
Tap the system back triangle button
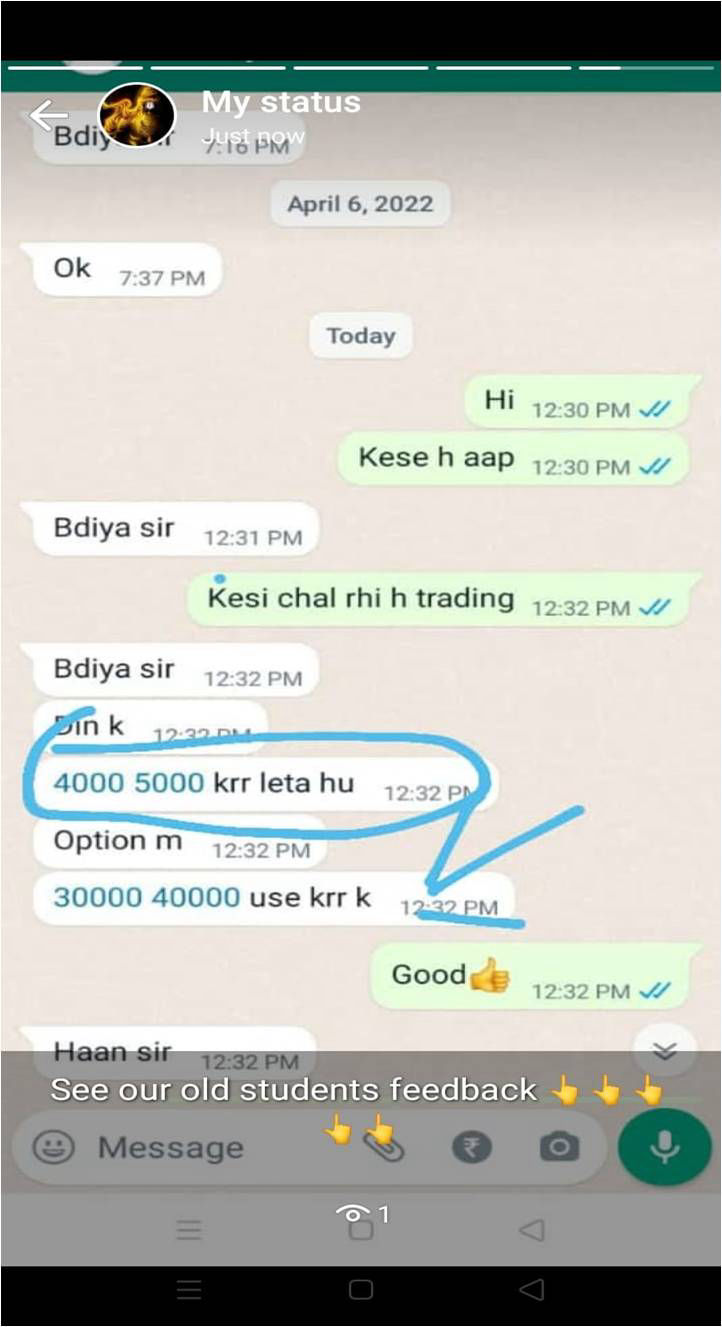[x=532, y=1290]
